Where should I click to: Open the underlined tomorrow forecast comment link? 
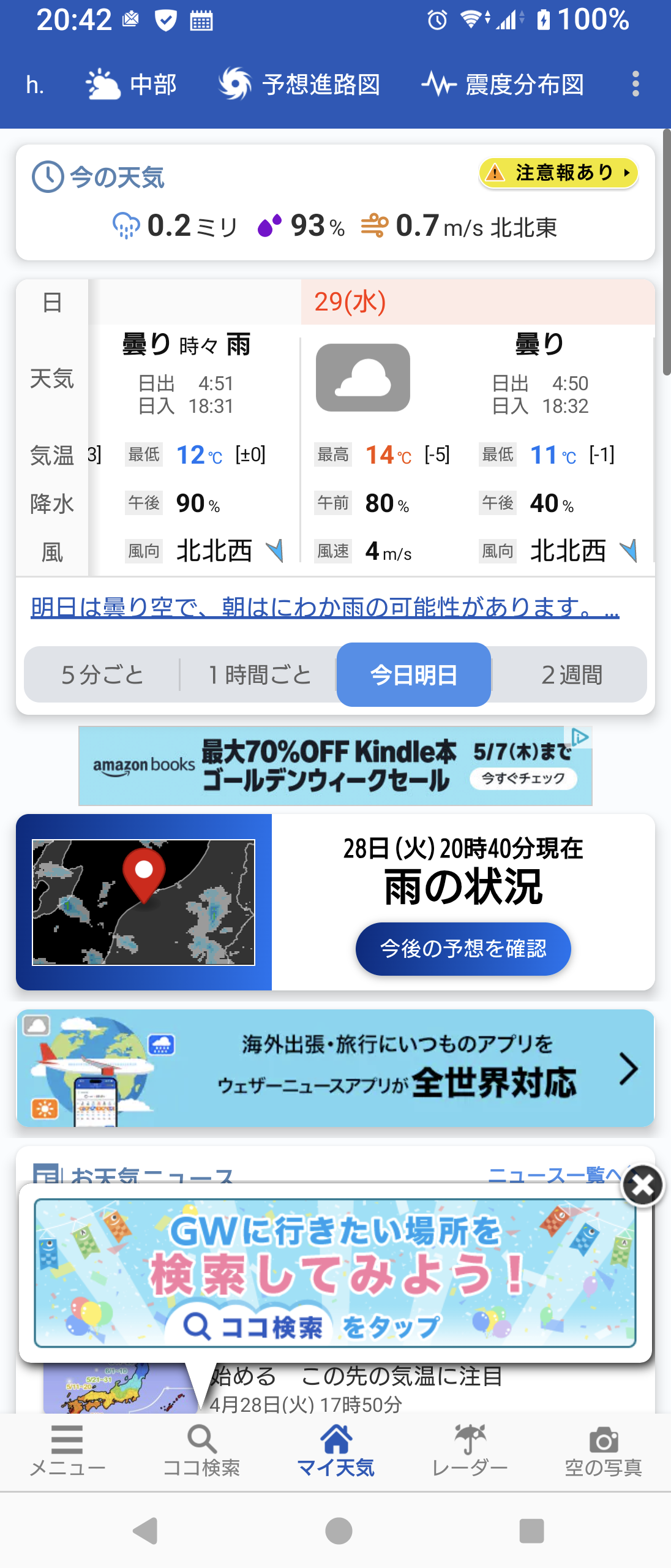324,608
